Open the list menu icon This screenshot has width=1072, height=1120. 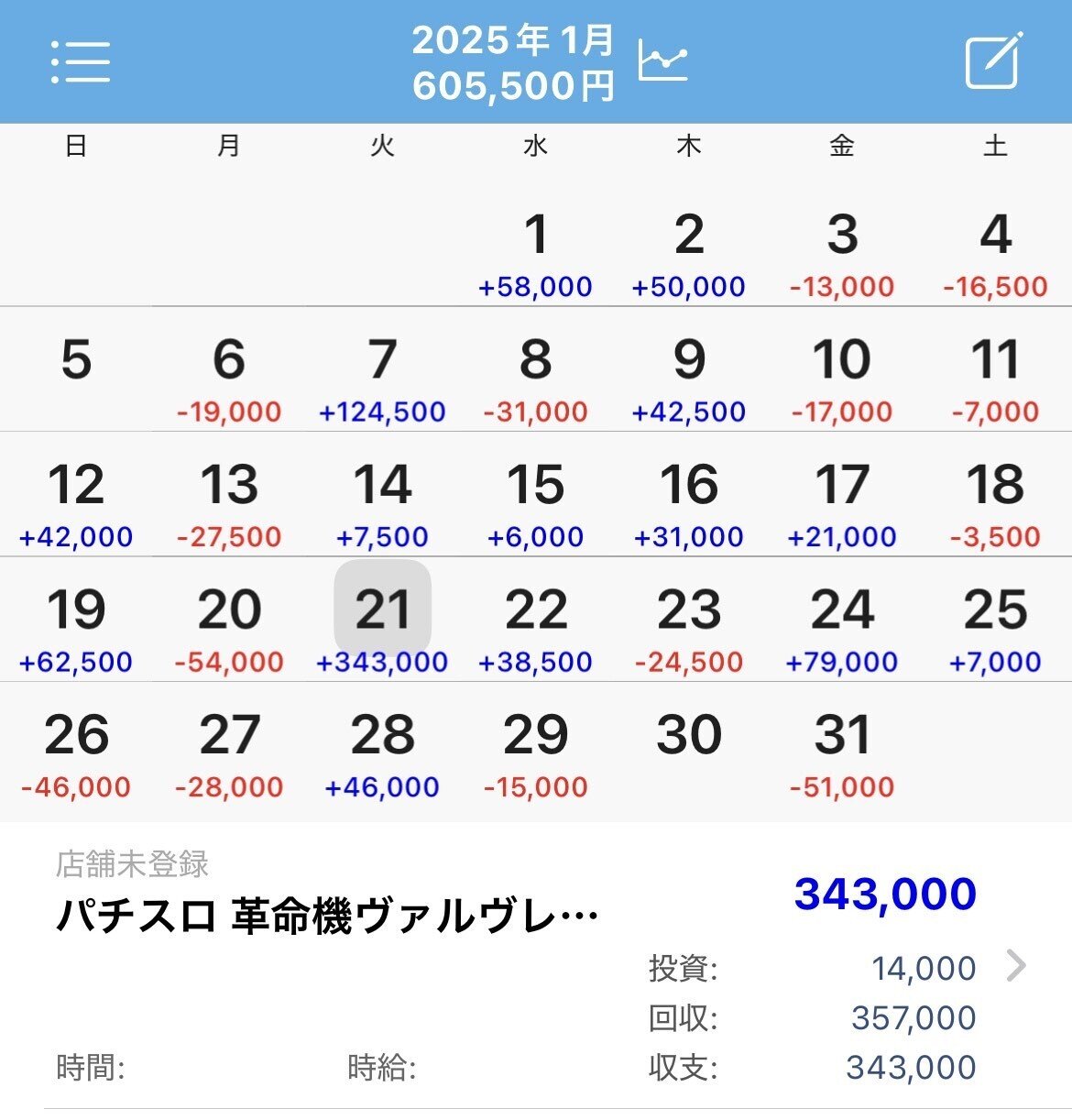79,62
